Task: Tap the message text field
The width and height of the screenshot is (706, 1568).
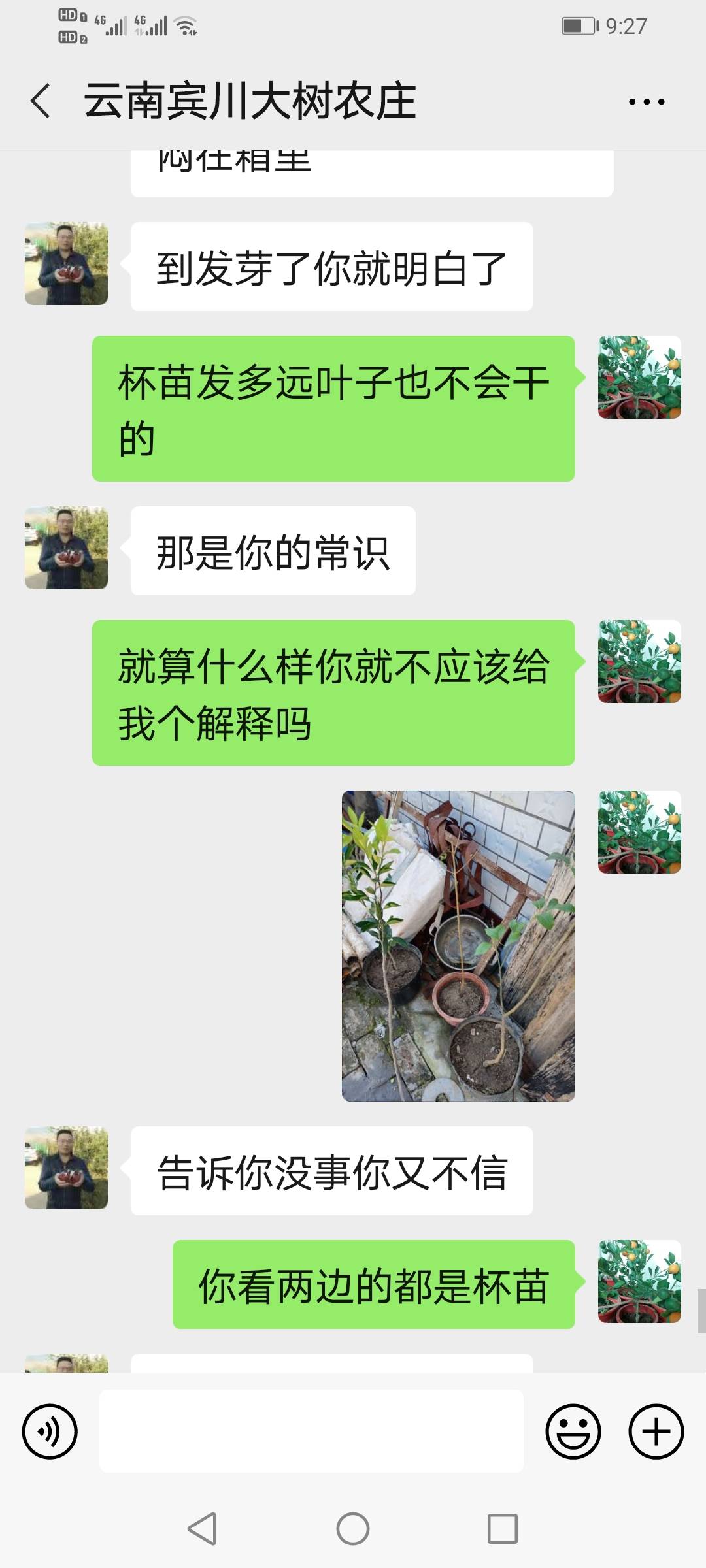Action: click(x=311, y=1431)
